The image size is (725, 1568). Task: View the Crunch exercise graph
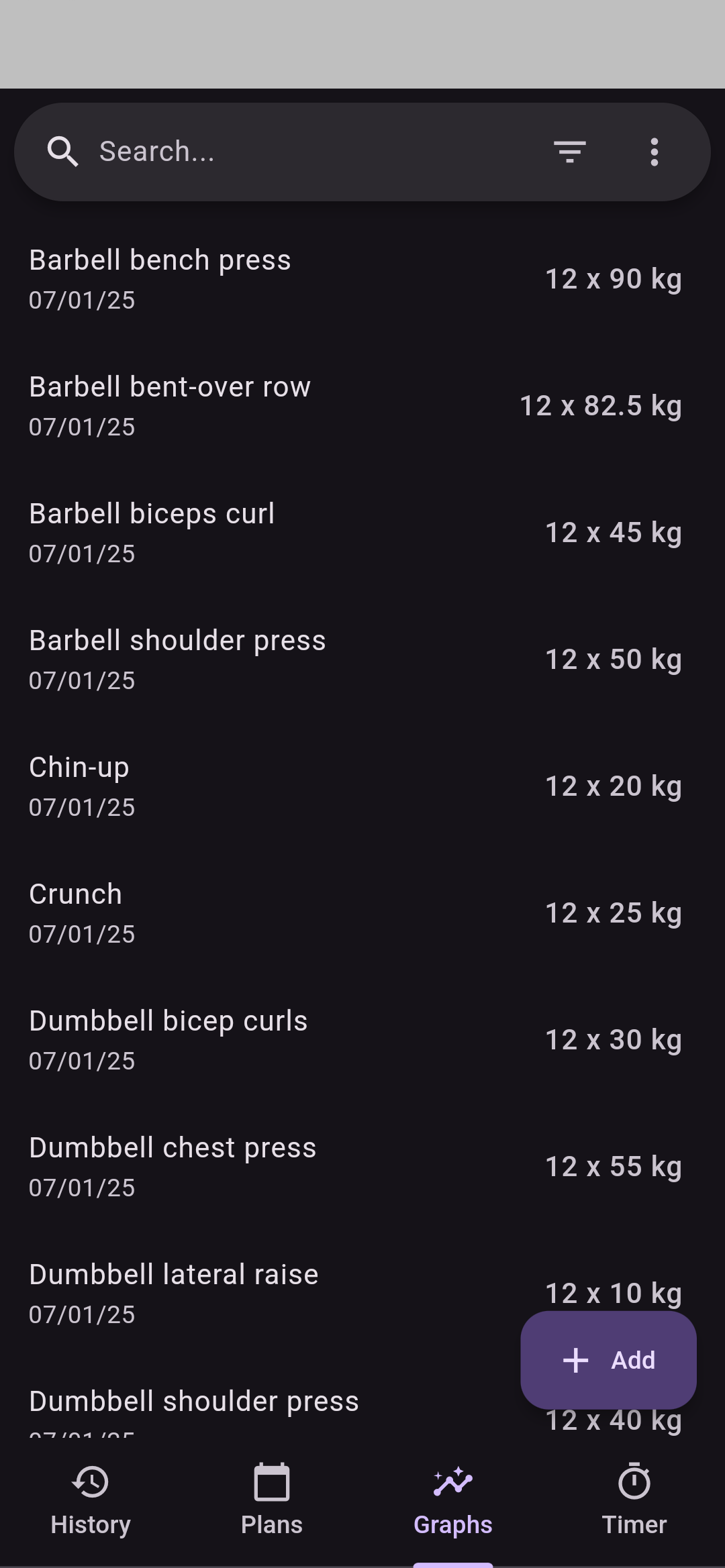[x=269, y=913]
